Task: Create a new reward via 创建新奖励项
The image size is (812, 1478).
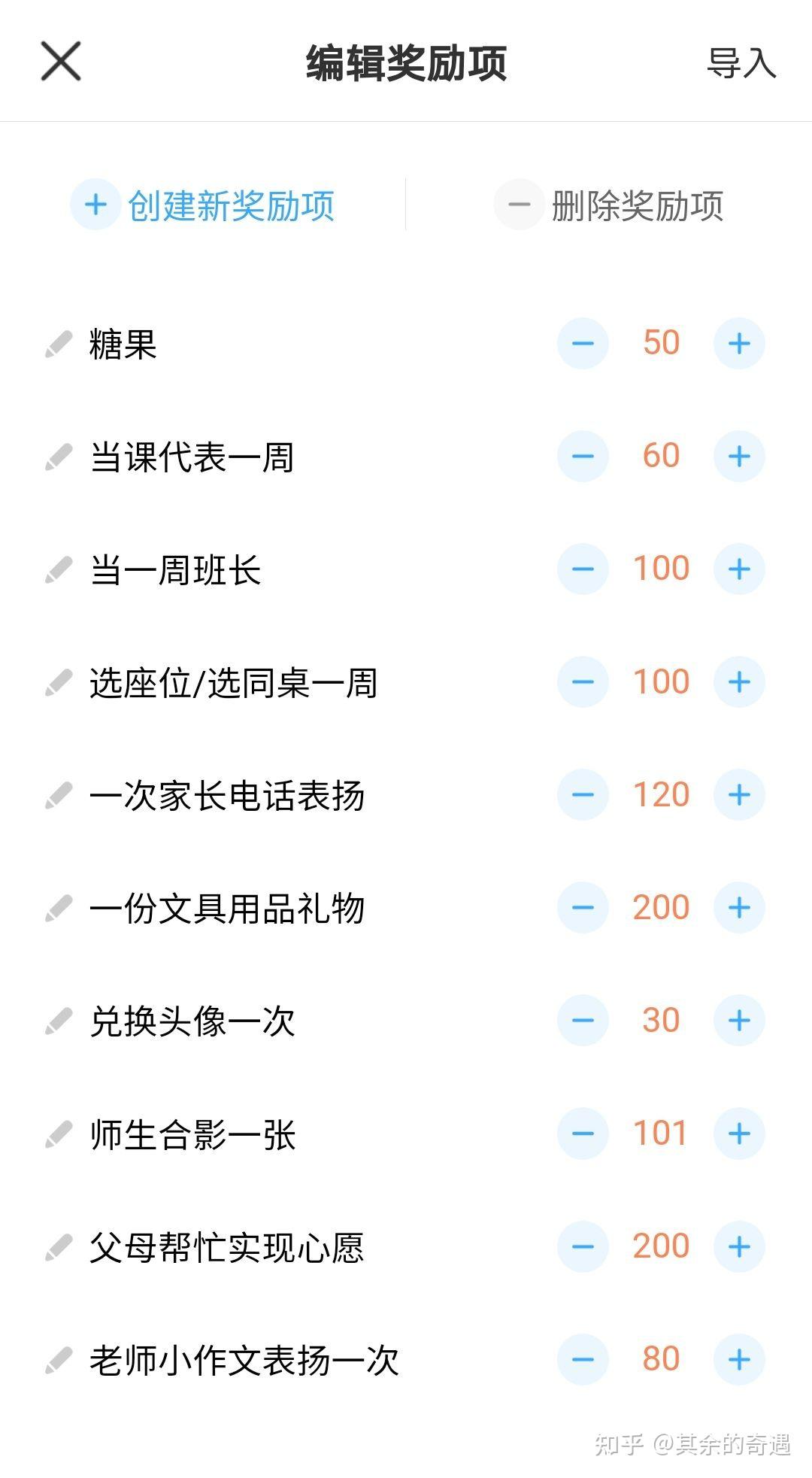Action: [203, 205]
